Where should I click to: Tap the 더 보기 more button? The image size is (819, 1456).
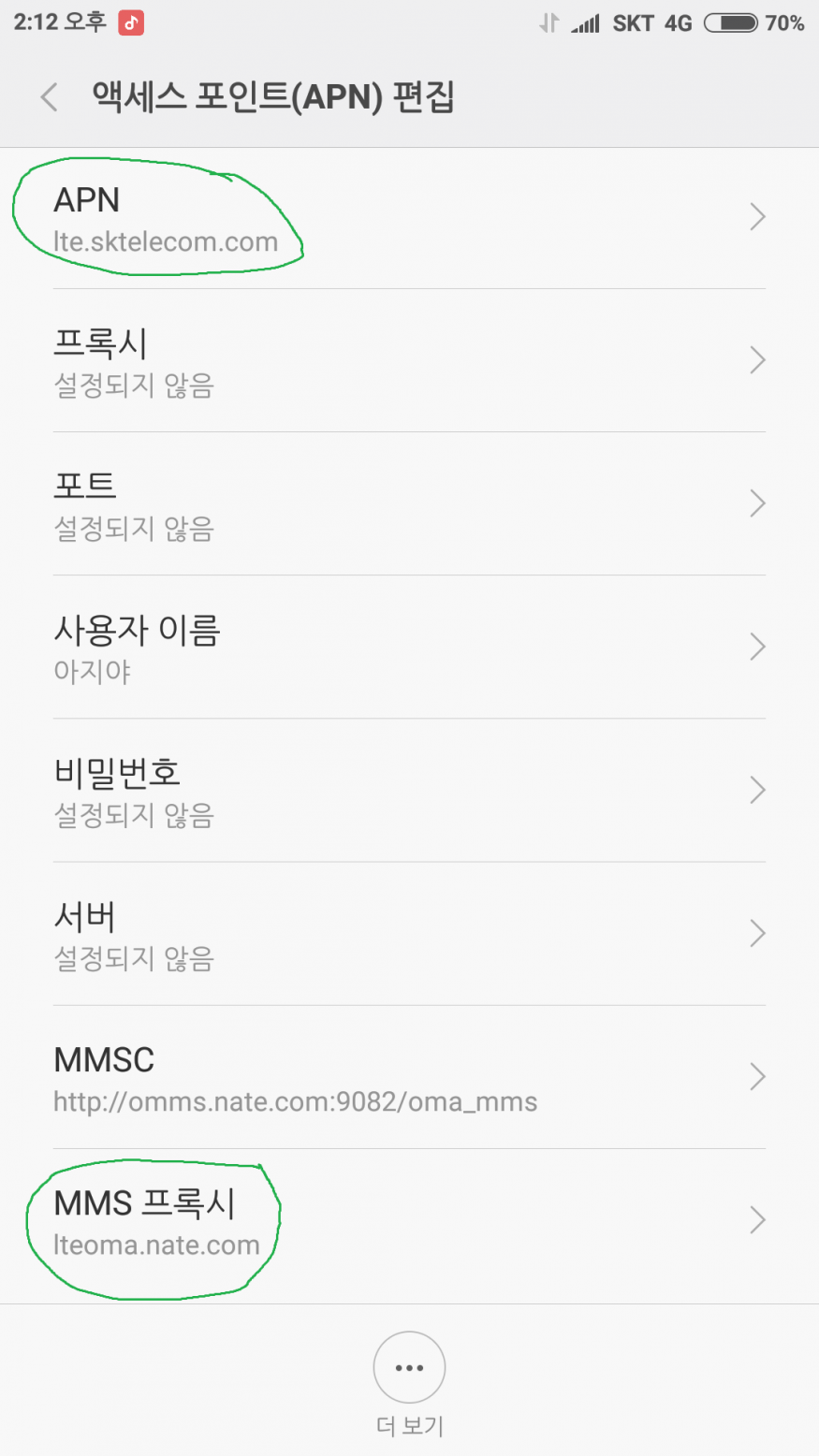click(409, 1368)
